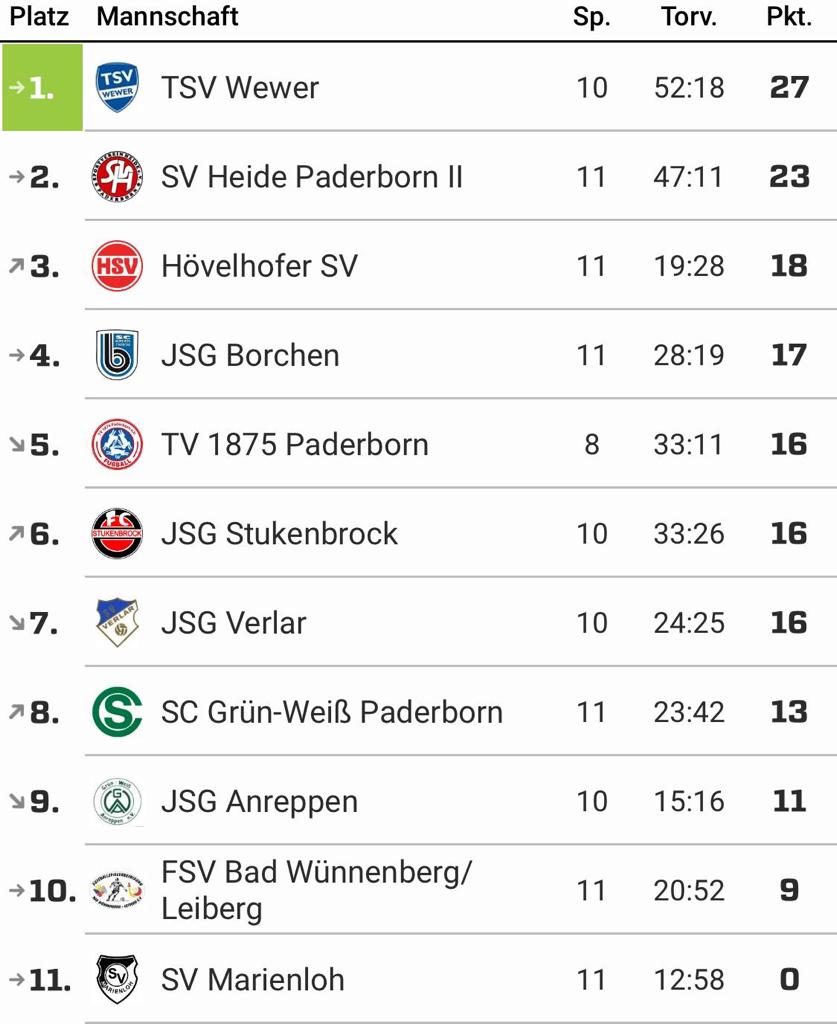Open the JSG Borchen row
This screenshot has height=1024, width=837.
[250, 355]
